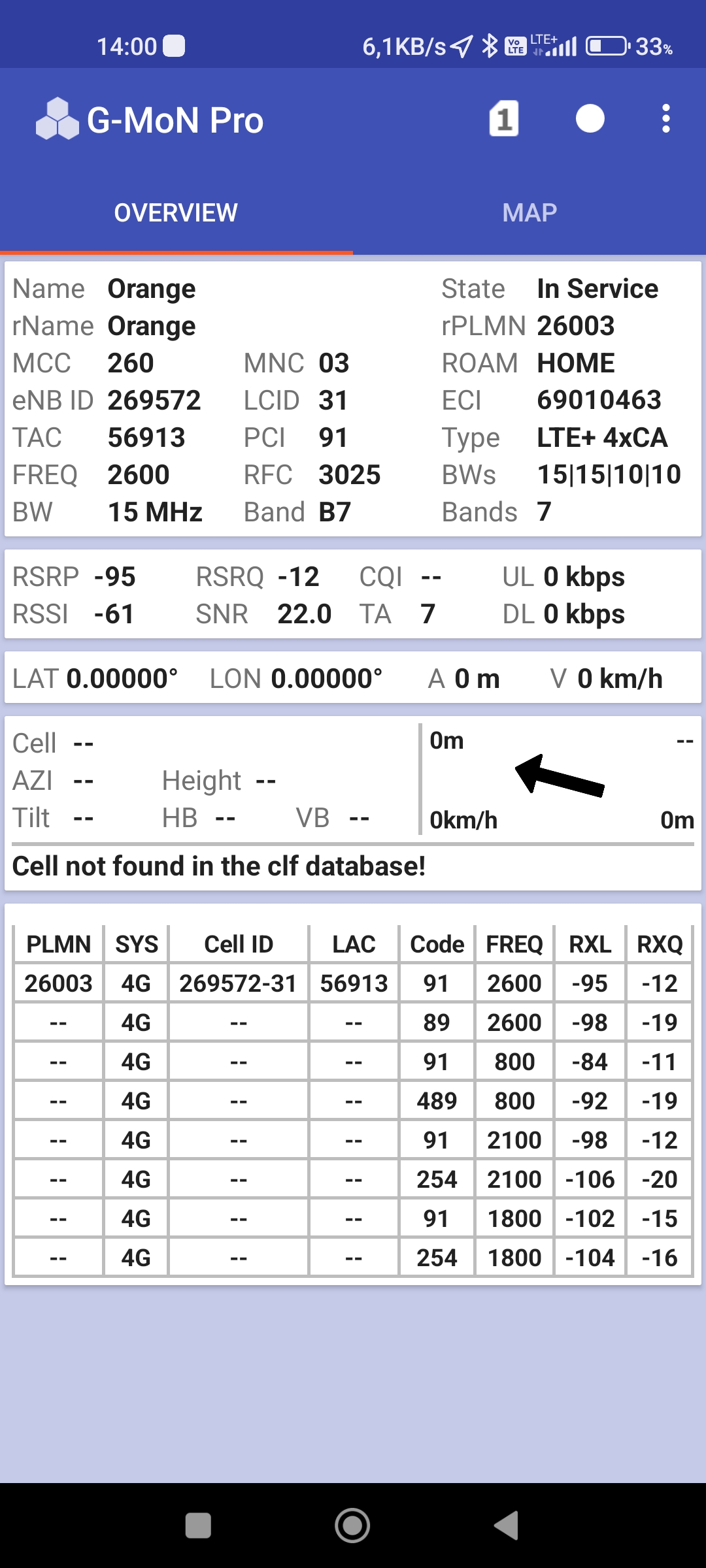Select the OVERVIEW tab

(x=176, y=213)
